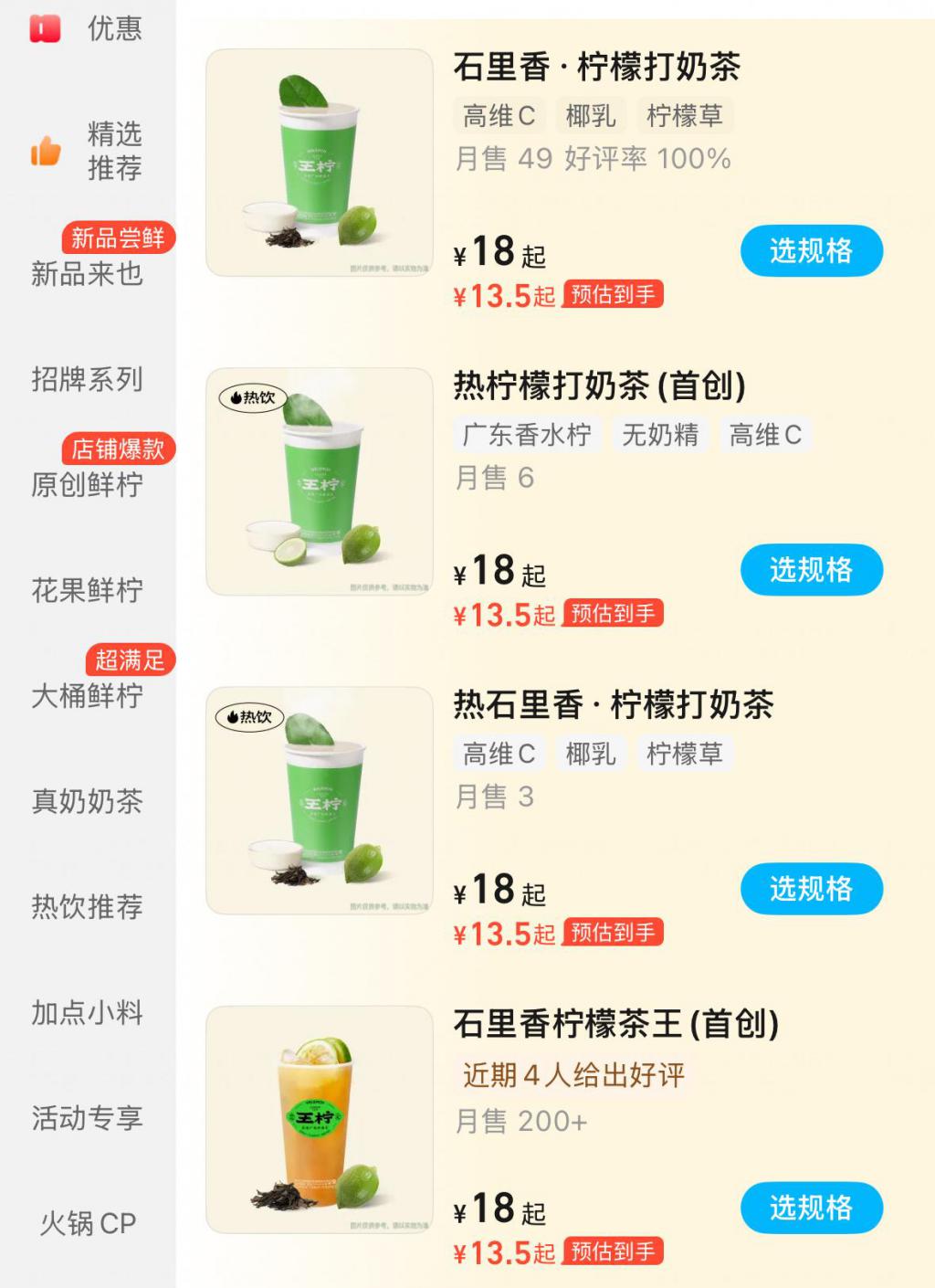
Task: Switch to 花果鲜柠 category
Action: coord(88,590)
